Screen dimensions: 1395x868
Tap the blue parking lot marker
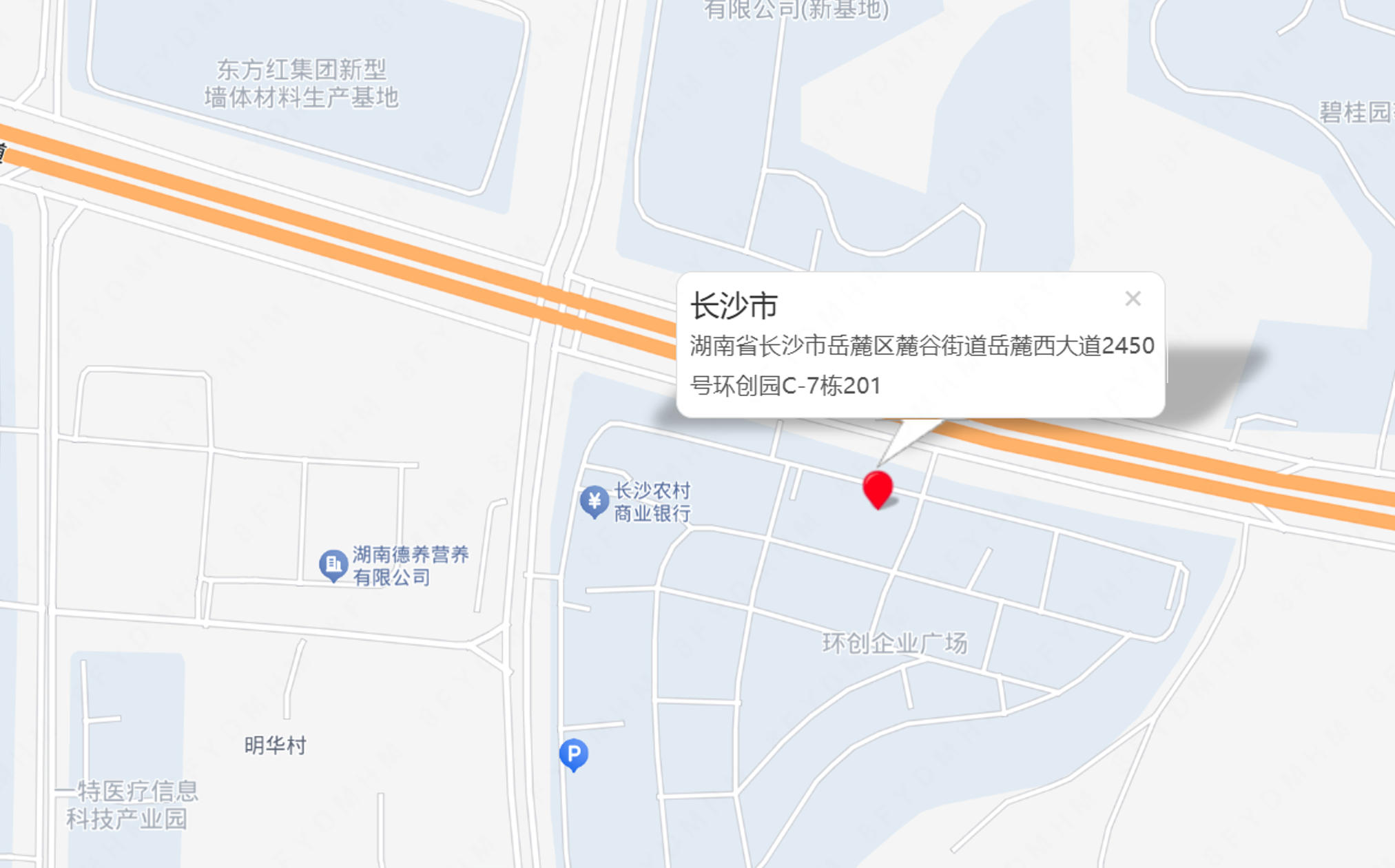click(x=573, y=754)
